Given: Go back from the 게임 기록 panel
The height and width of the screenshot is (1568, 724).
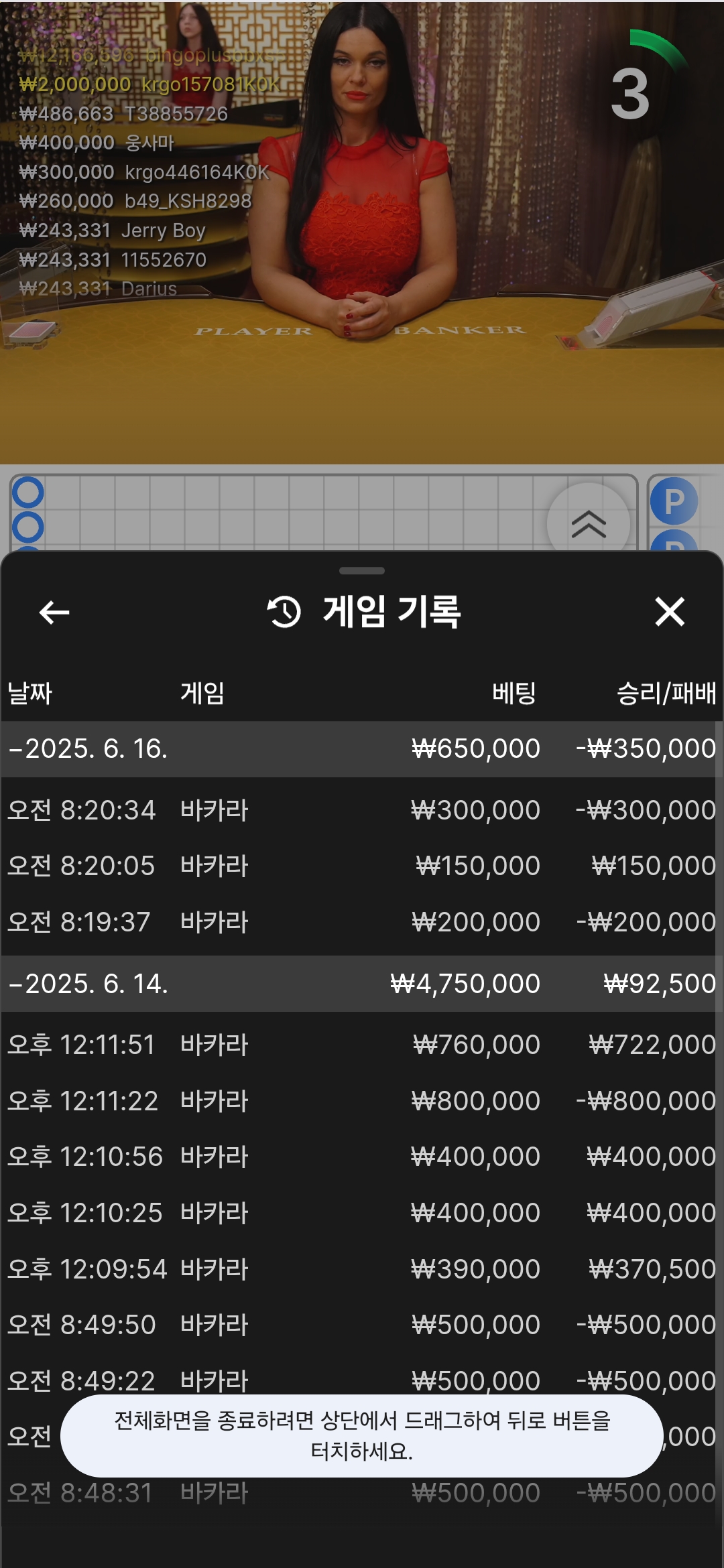Looking at the screenshot, I should [x=54, y=612].
